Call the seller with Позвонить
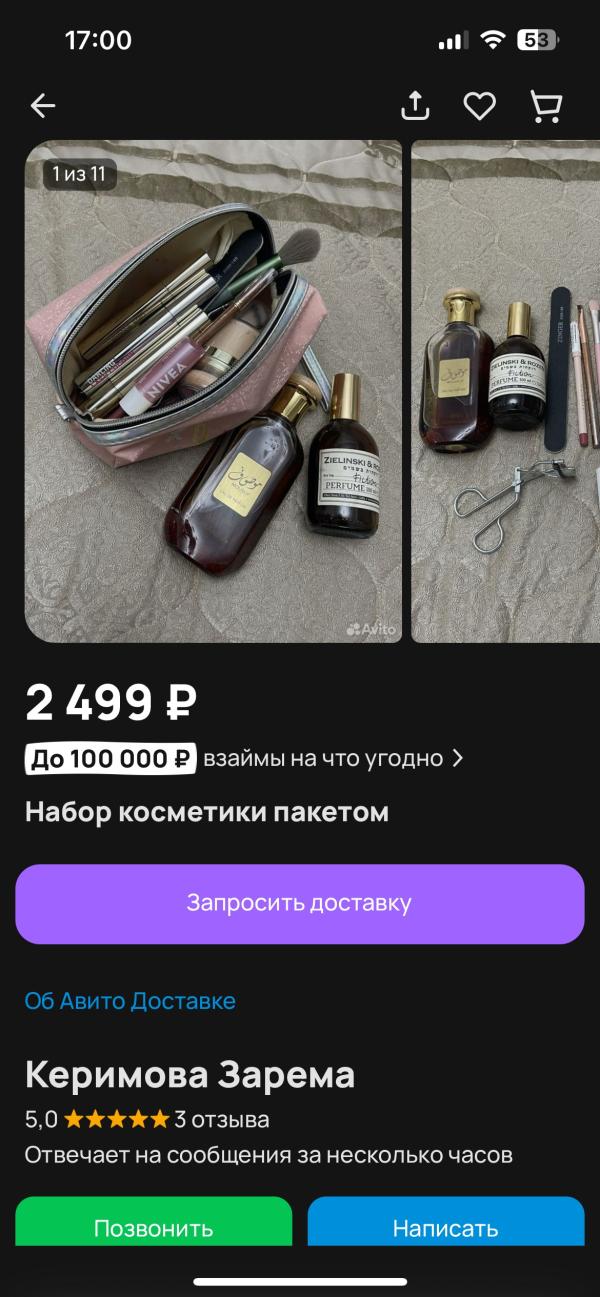 153,1225
